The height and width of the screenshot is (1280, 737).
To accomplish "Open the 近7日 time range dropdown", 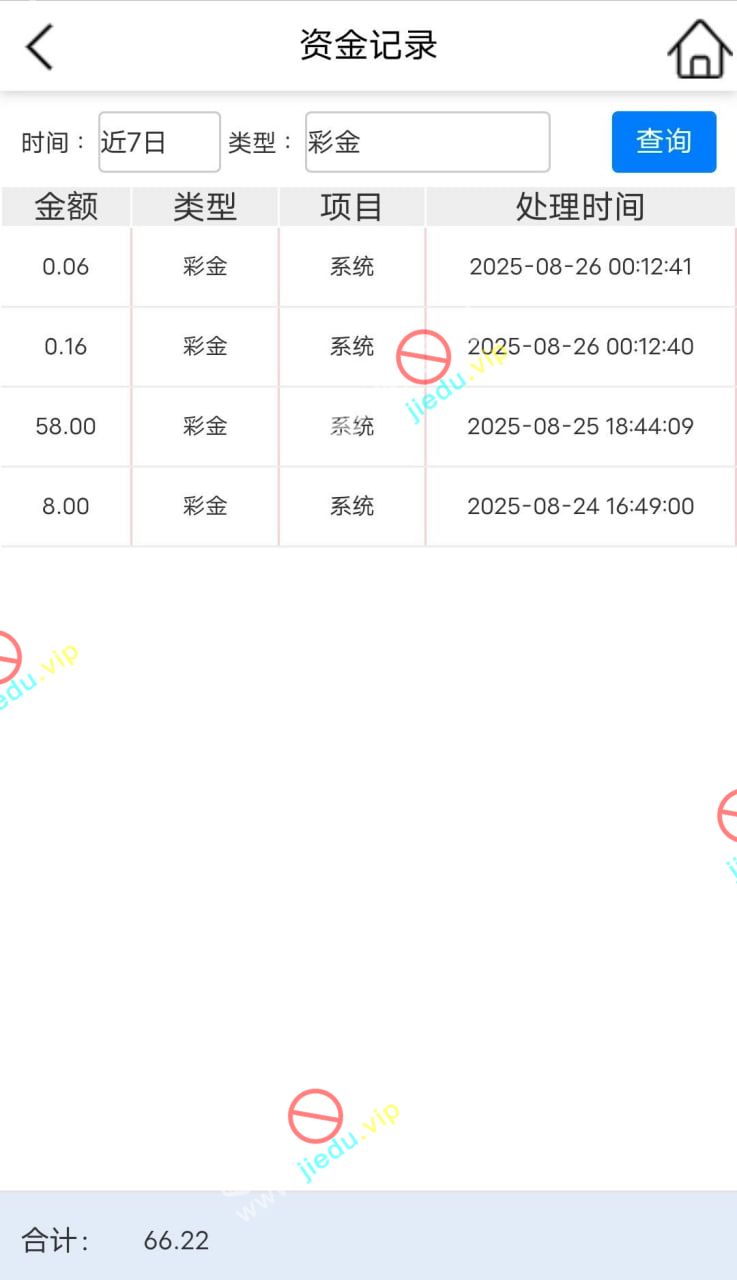I will pos(159,142).
